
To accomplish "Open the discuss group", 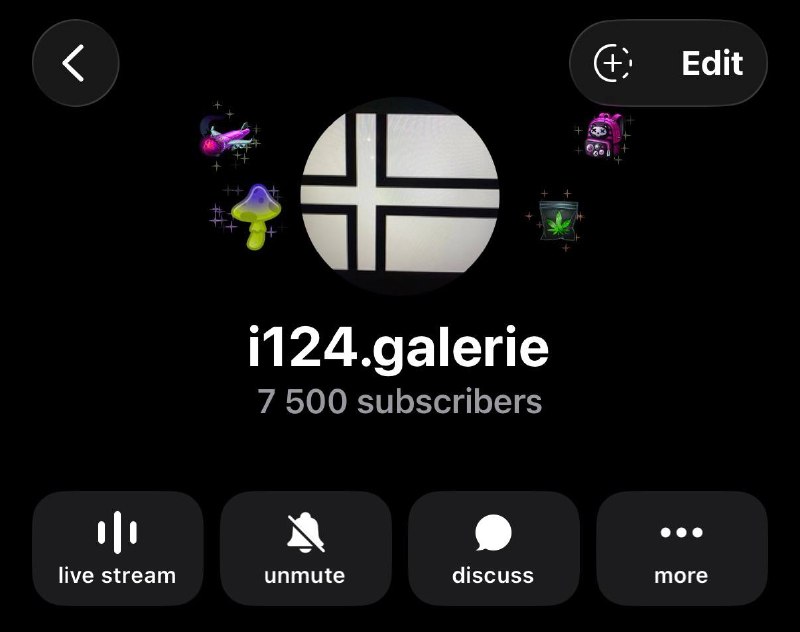I will 494,548.
